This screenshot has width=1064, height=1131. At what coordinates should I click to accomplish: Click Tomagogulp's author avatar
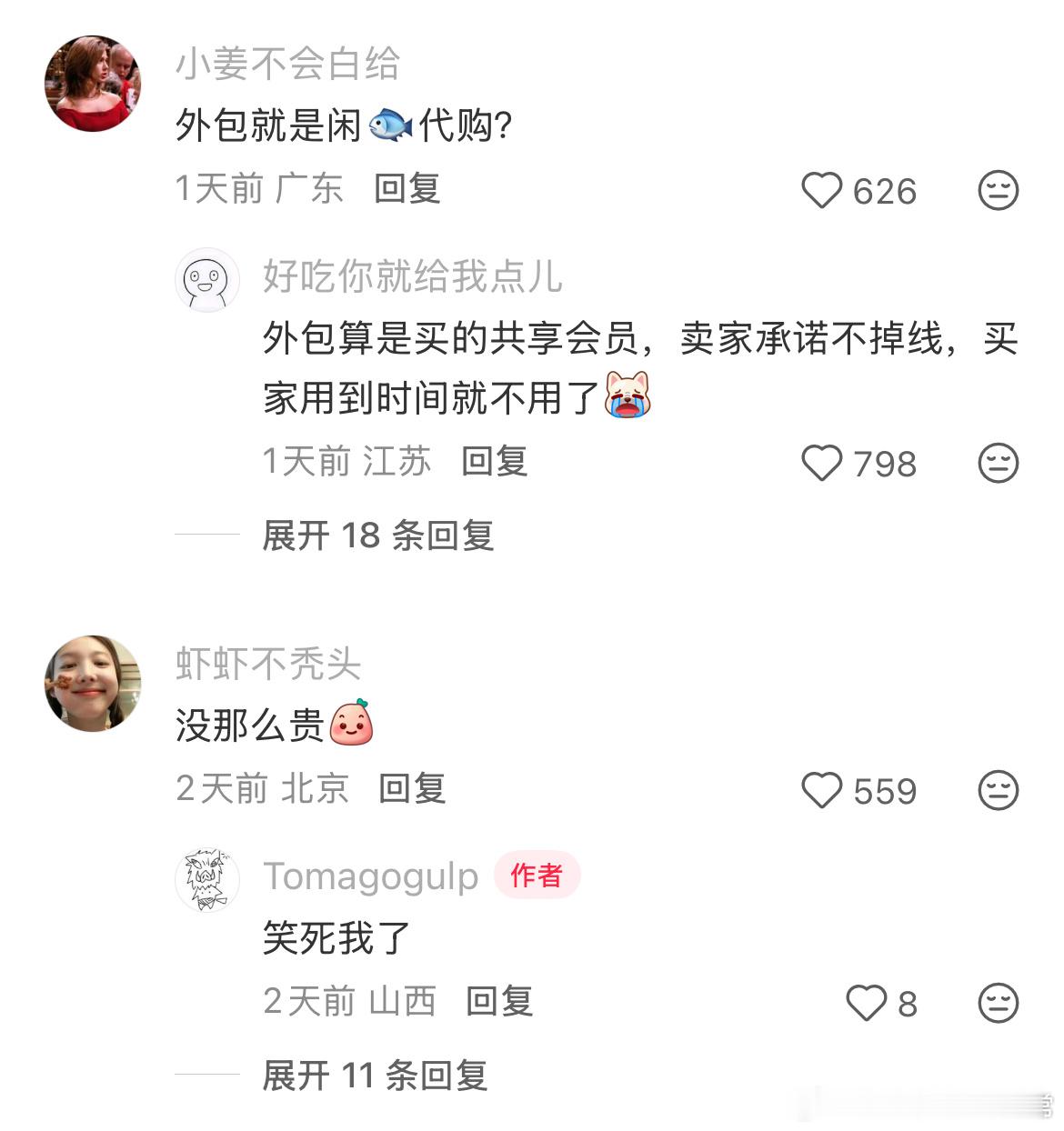[207, 876]
